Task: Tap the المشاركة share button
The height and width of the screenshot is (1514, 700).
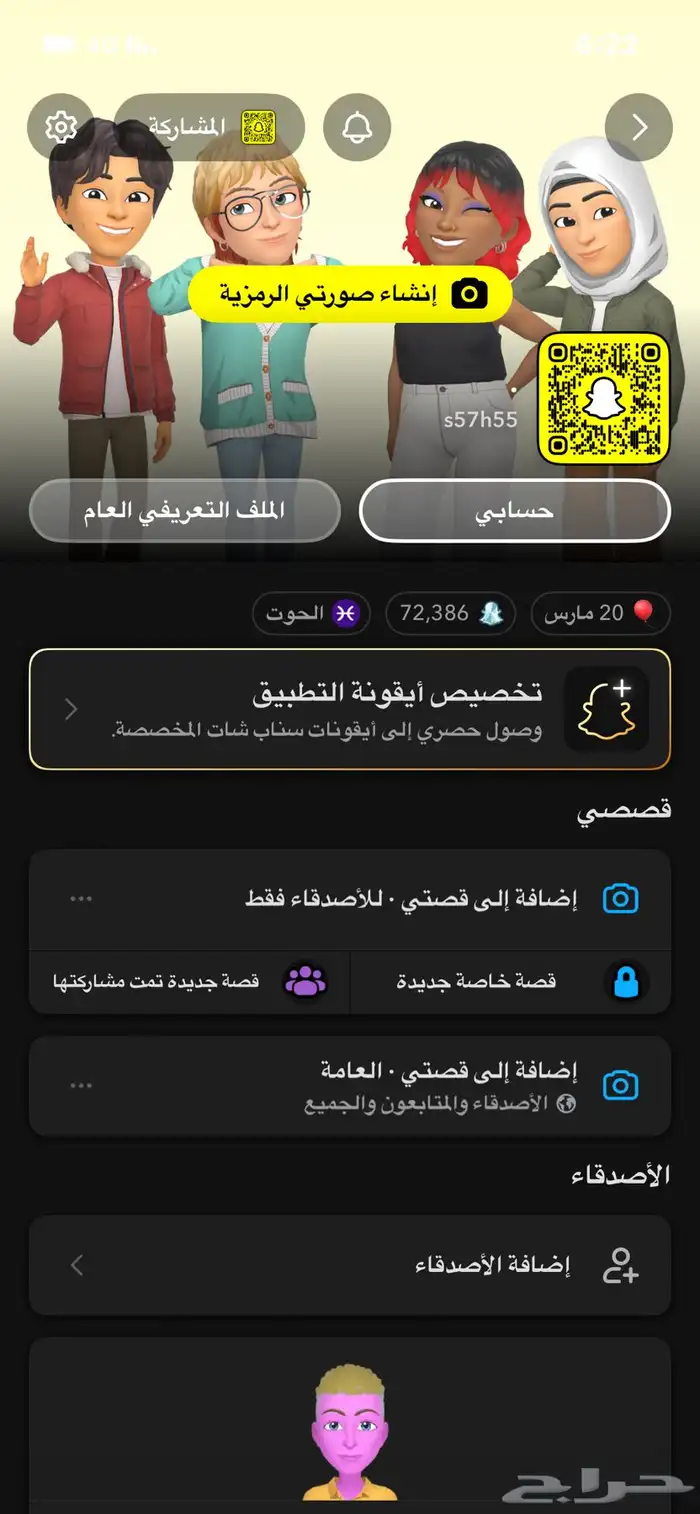Action: [209, 127]
